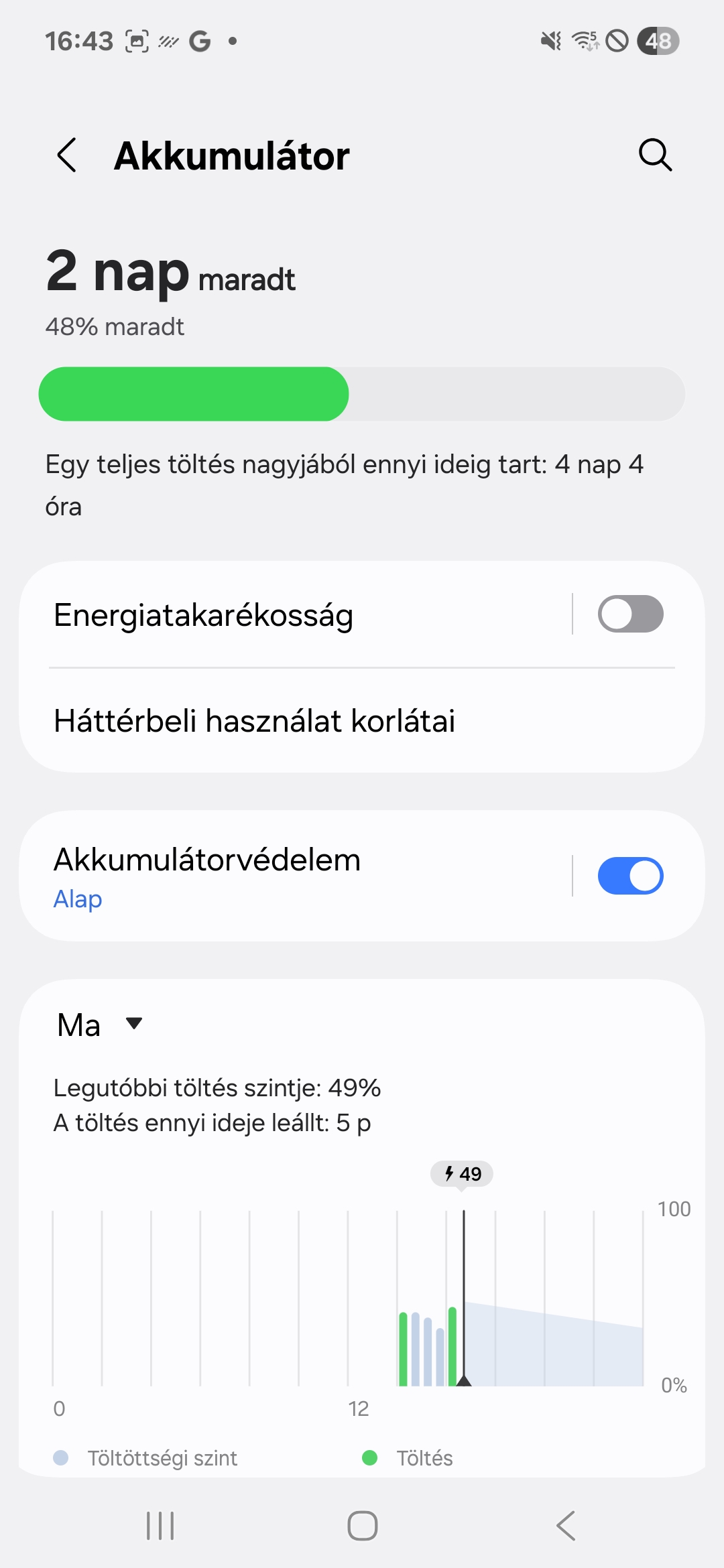Open the recent apps view
The image size is (724, 1568).
pos(160,1526)
